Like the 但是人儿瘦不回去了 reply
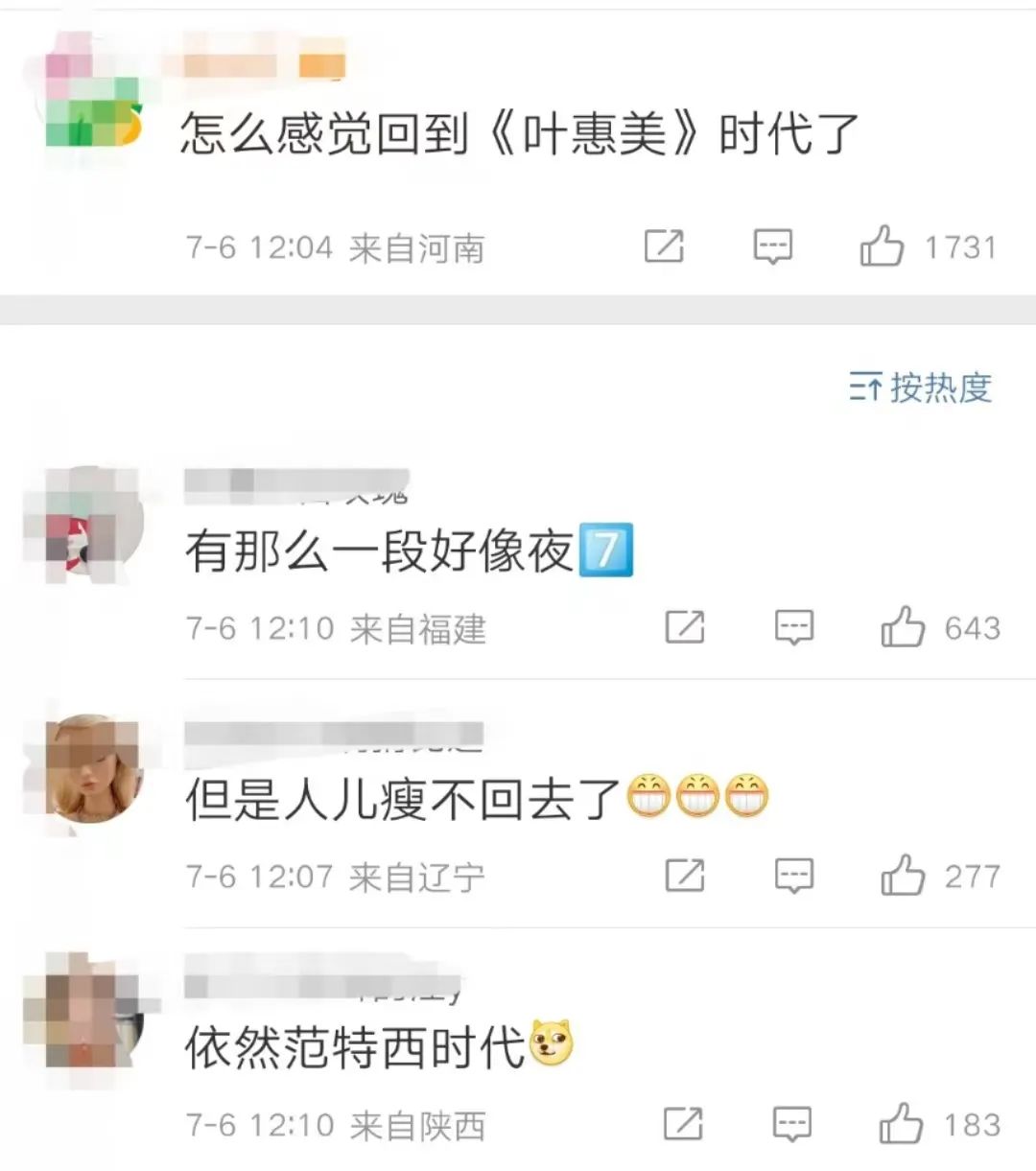Image resolution: width=1036 pixels, height=1171 pixels. pos(902,876)
